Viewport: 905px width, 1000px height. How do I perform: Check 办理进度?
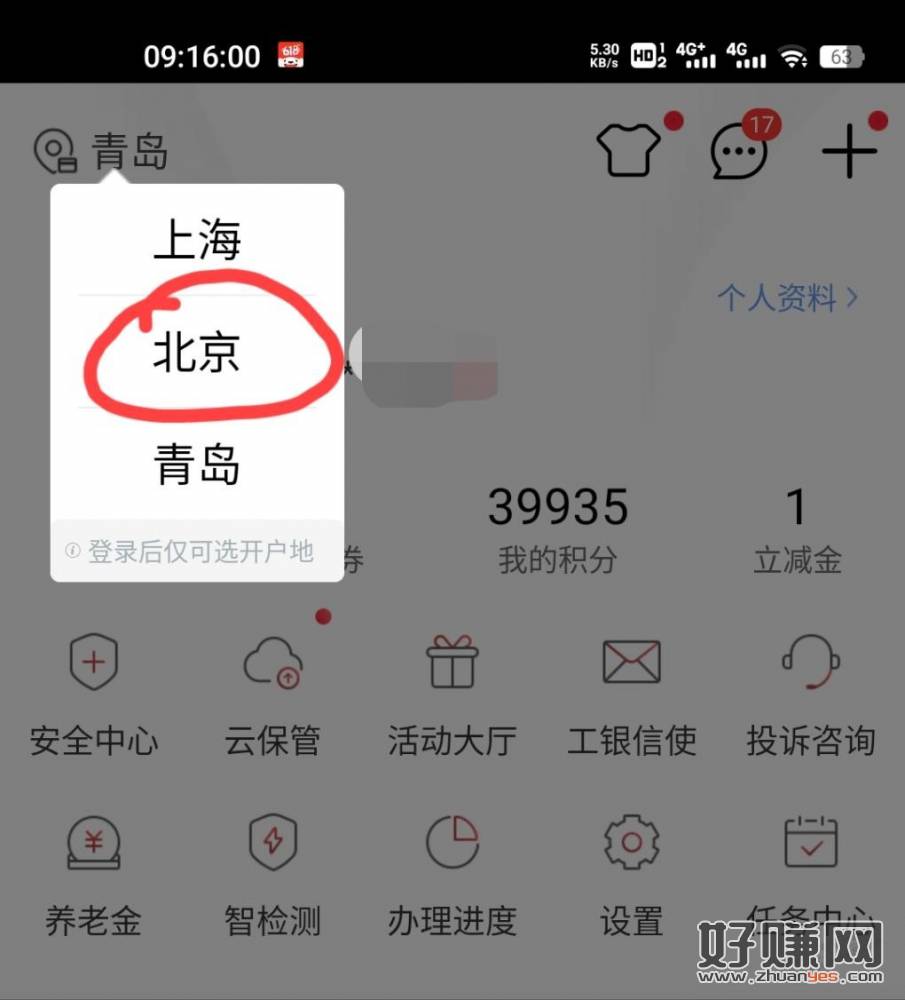pyautogui.click(x=452, y=872)
